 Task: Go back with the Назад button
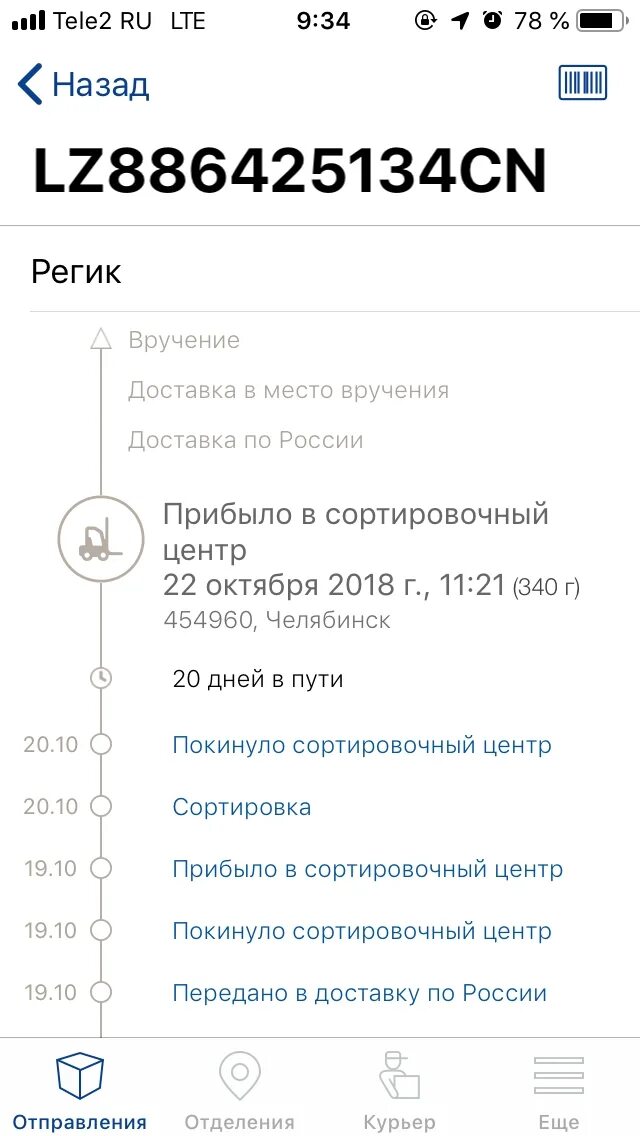pyautogui.click(x=83, y=84)
